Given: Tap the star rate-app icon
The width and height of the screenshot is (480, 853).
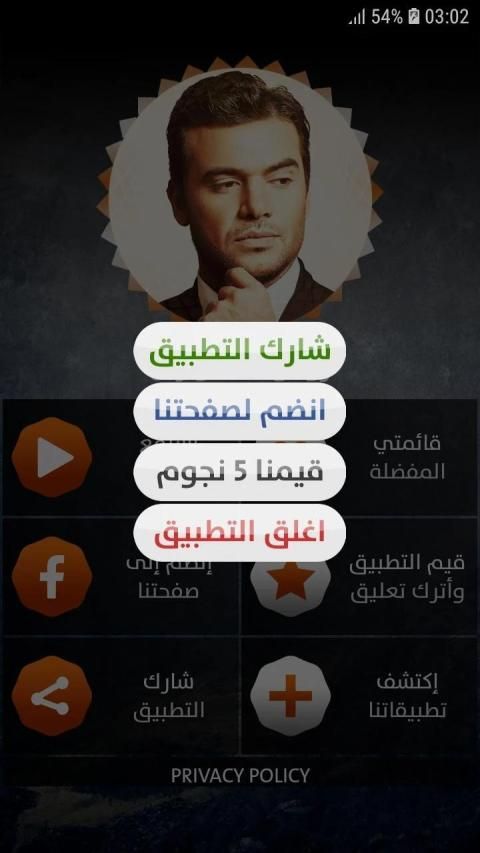Looking at the screenshot, I should pyautogui.click(x=291, y=582).
